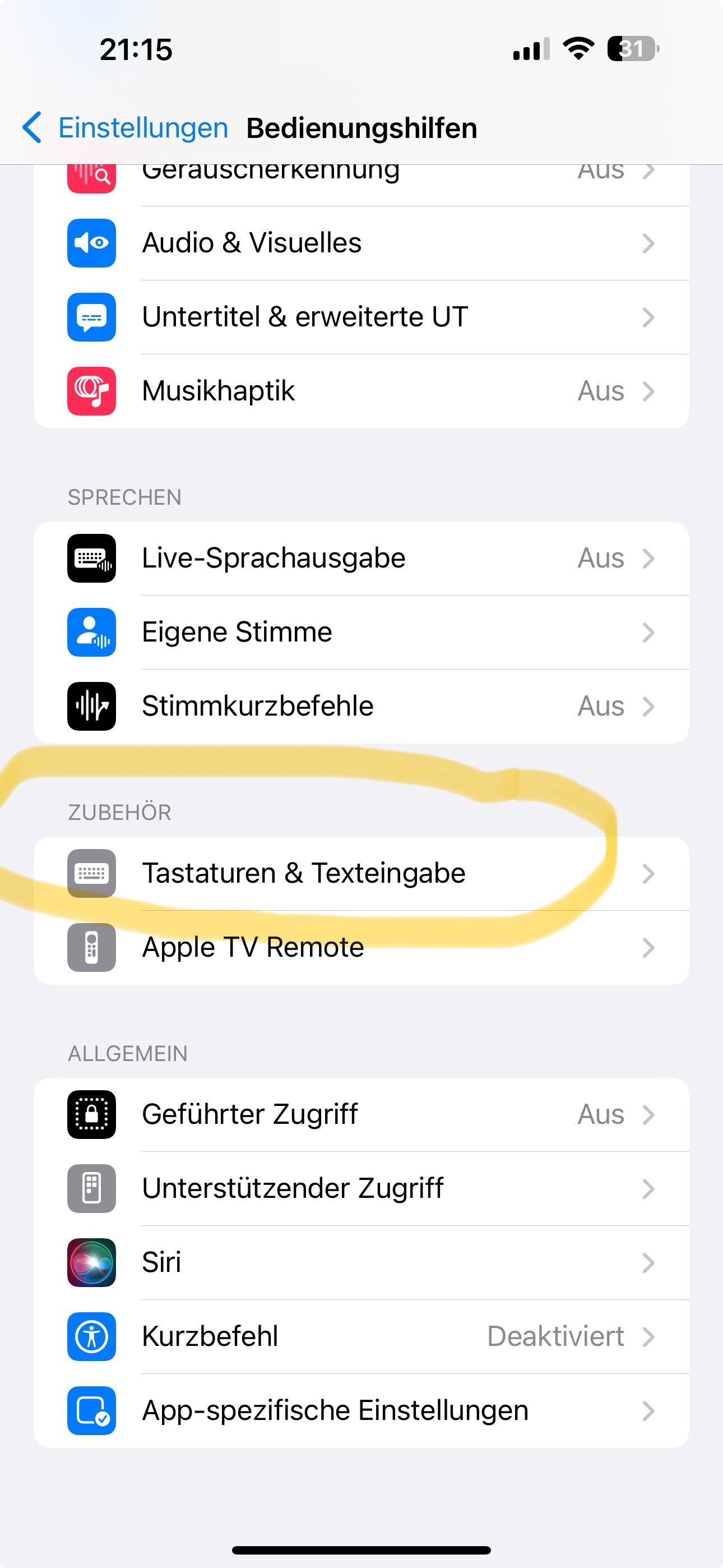The height and width of the screenshot is (1568, 723).
Task: Open Live-Sprachausgabe settings
Action: [x=360, y=558]
